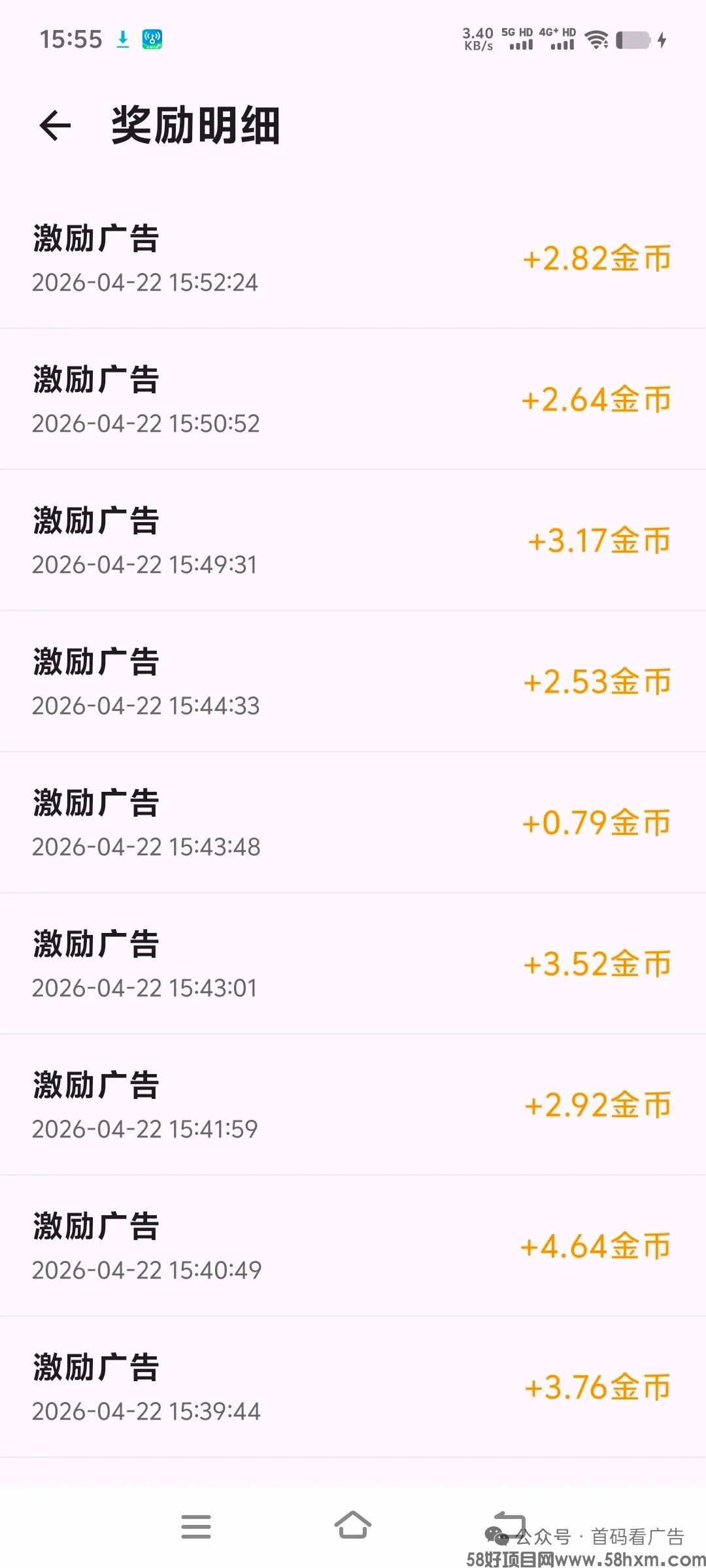Tap the timestamp 2026-04-22 15:39:44

tap(145, 1409)
